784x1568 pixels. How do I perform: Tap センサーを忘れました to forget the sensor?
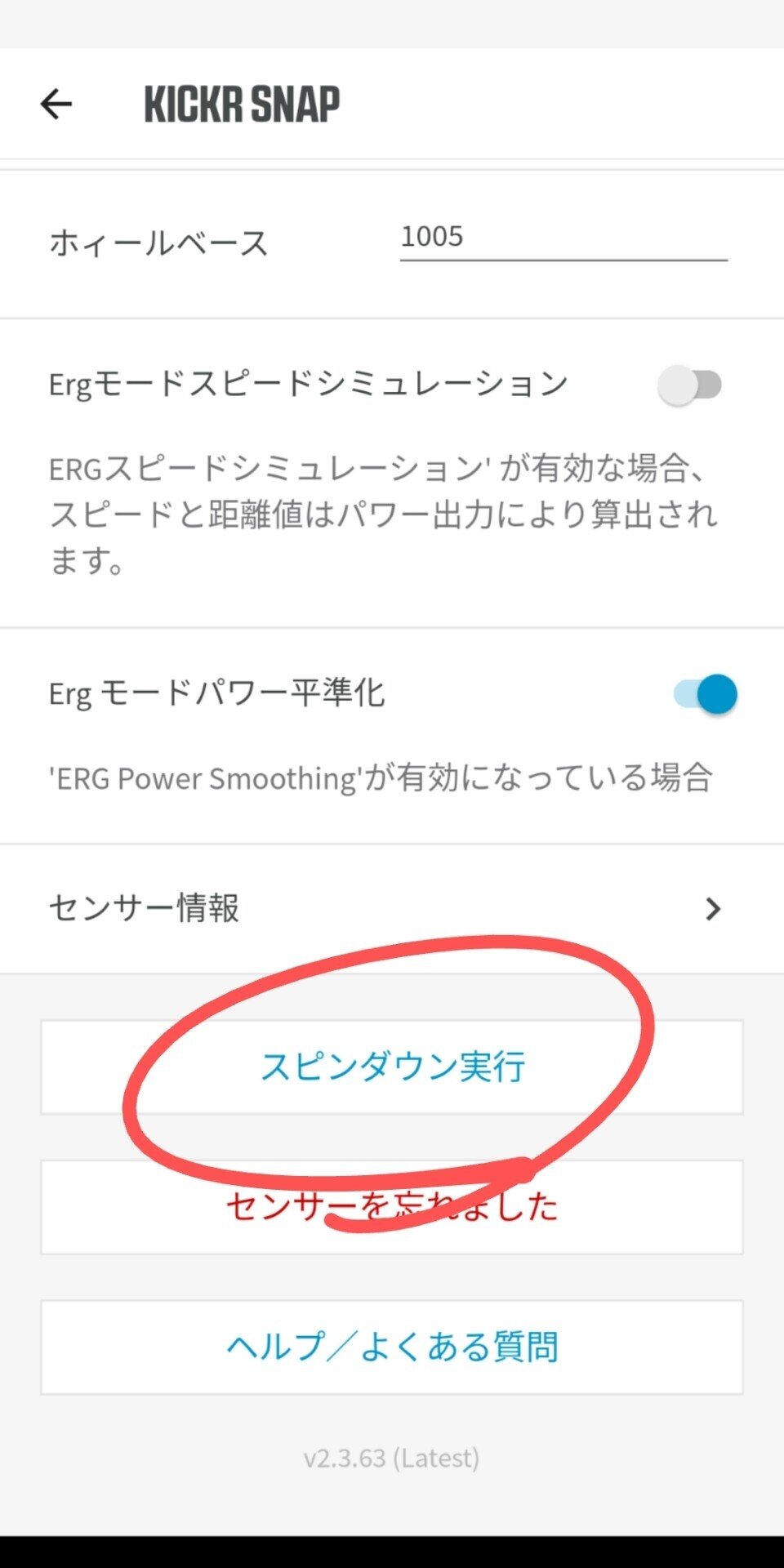392,1207
